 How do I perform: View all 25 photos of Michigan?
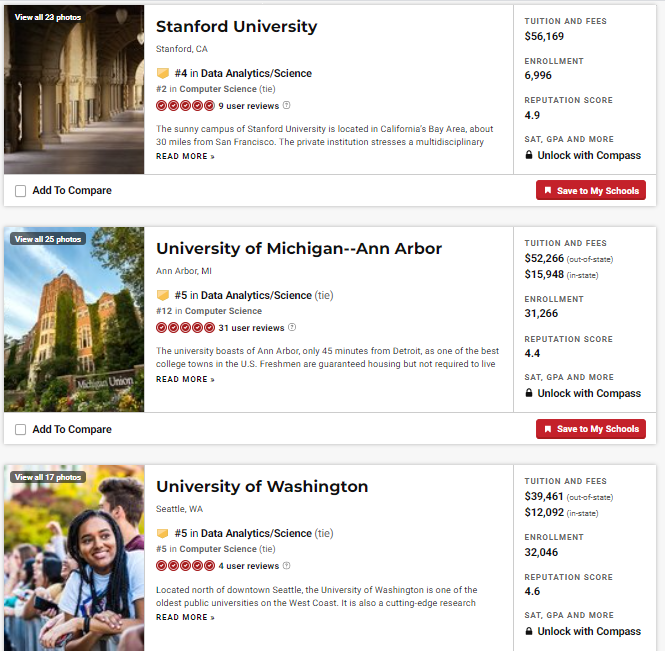(x=48, y=239)
